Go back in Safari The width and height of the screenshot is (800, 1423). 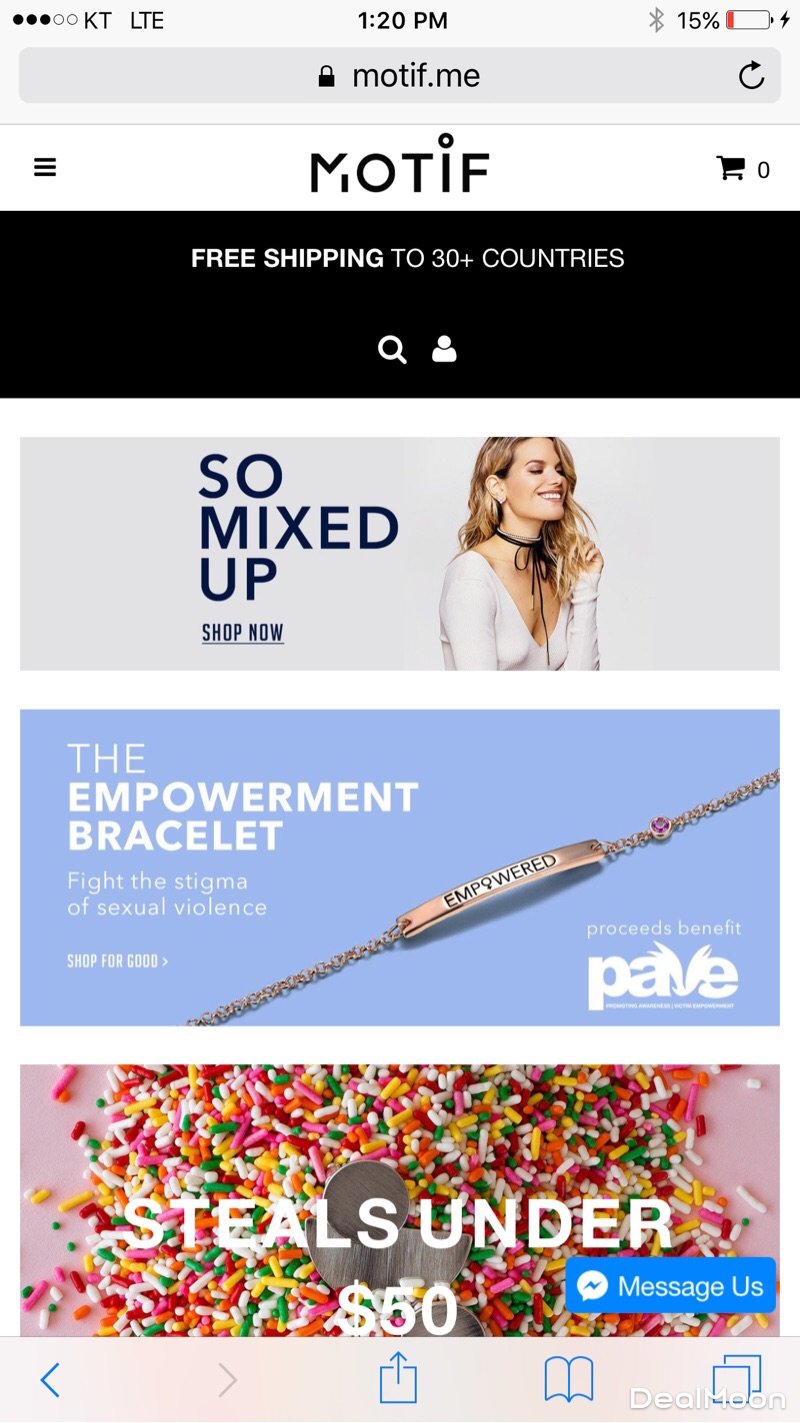(x=50, y=1380)
